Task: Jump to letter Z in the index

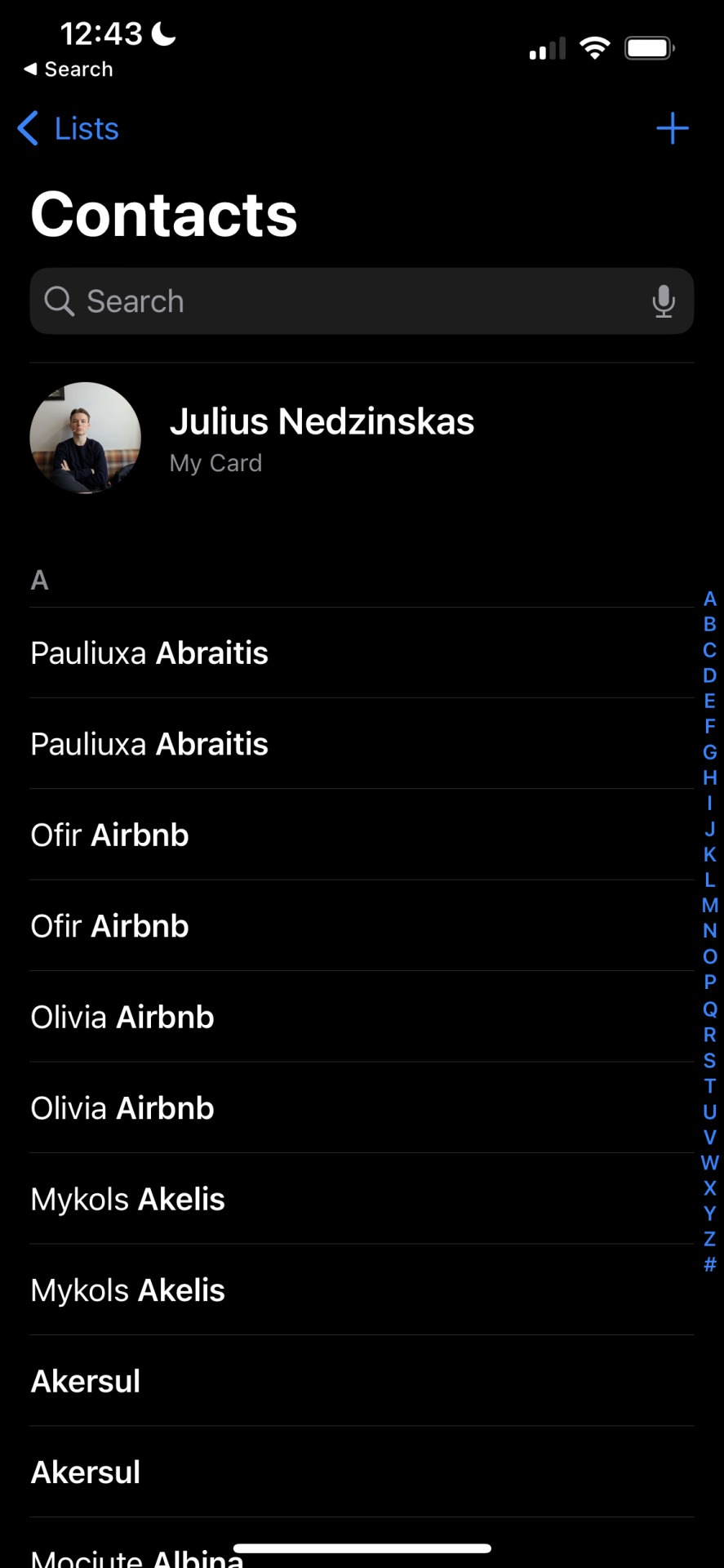Action: (709, 1239)
